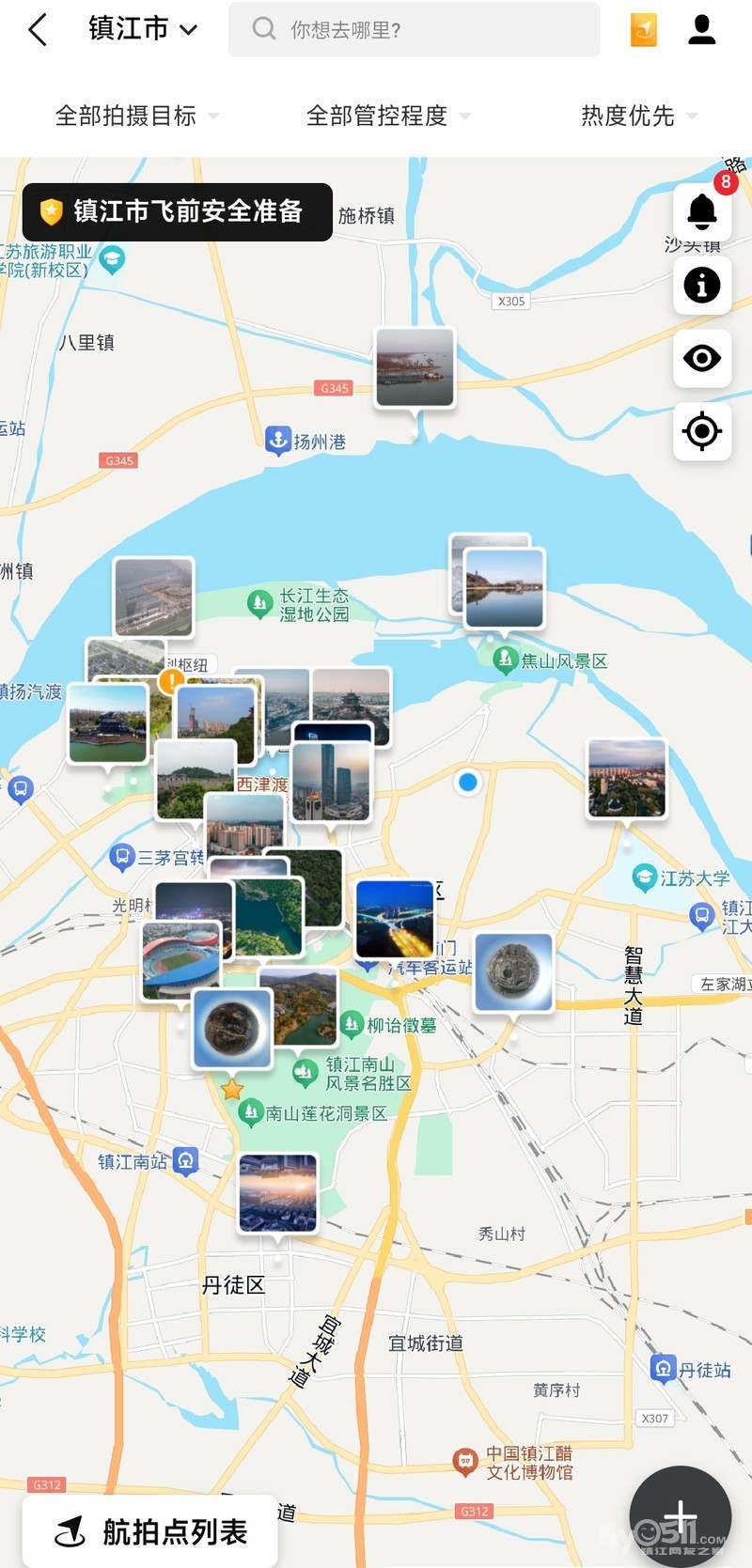Tap the 你想去哪里 search field
752x1568 pixels.
click(x=414, y=30)
